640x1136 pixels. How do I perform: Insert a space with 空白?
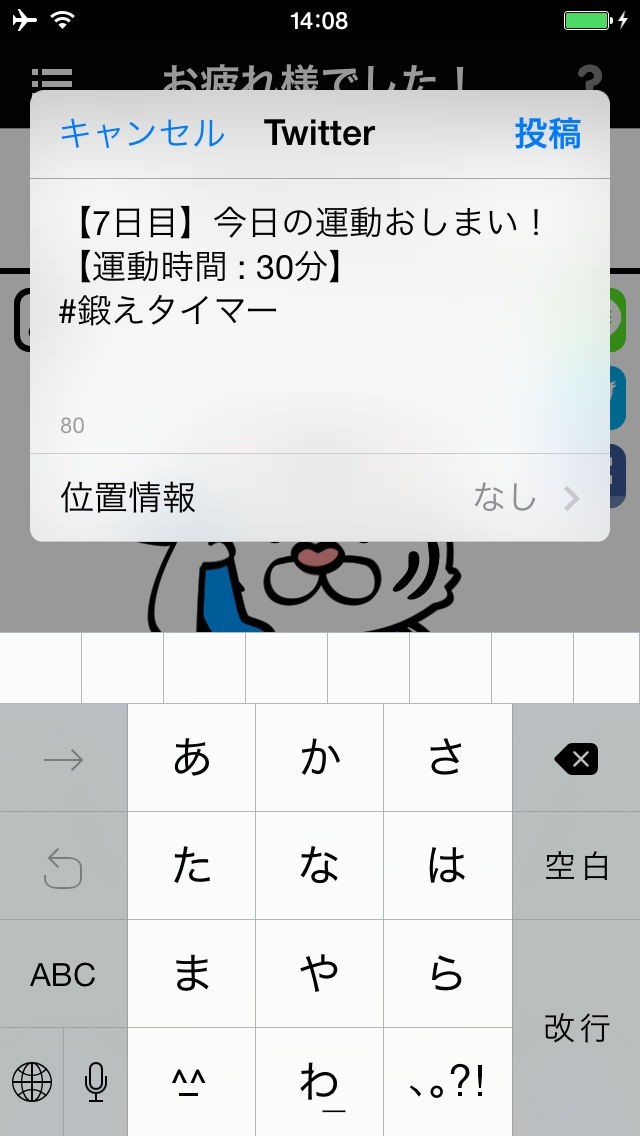(x=576, y=866)
